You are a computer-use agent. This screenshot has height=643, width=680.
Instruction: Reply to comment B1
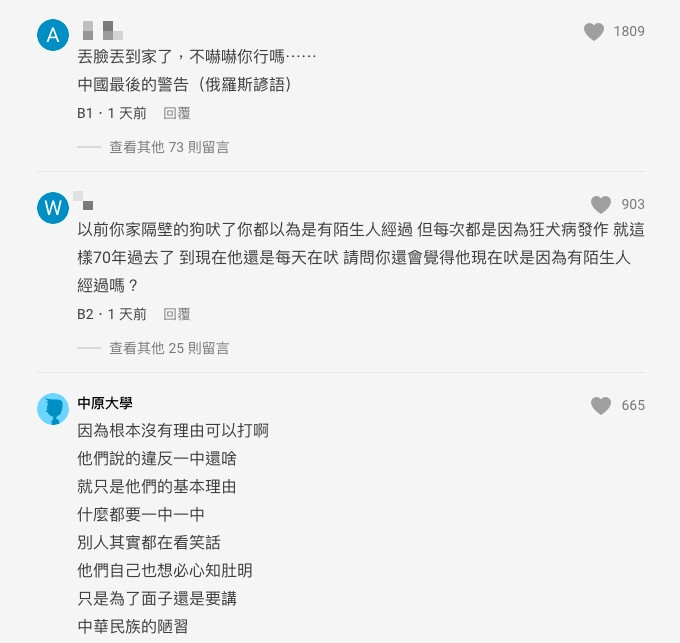pyautogui.click(x=177, y=114)
